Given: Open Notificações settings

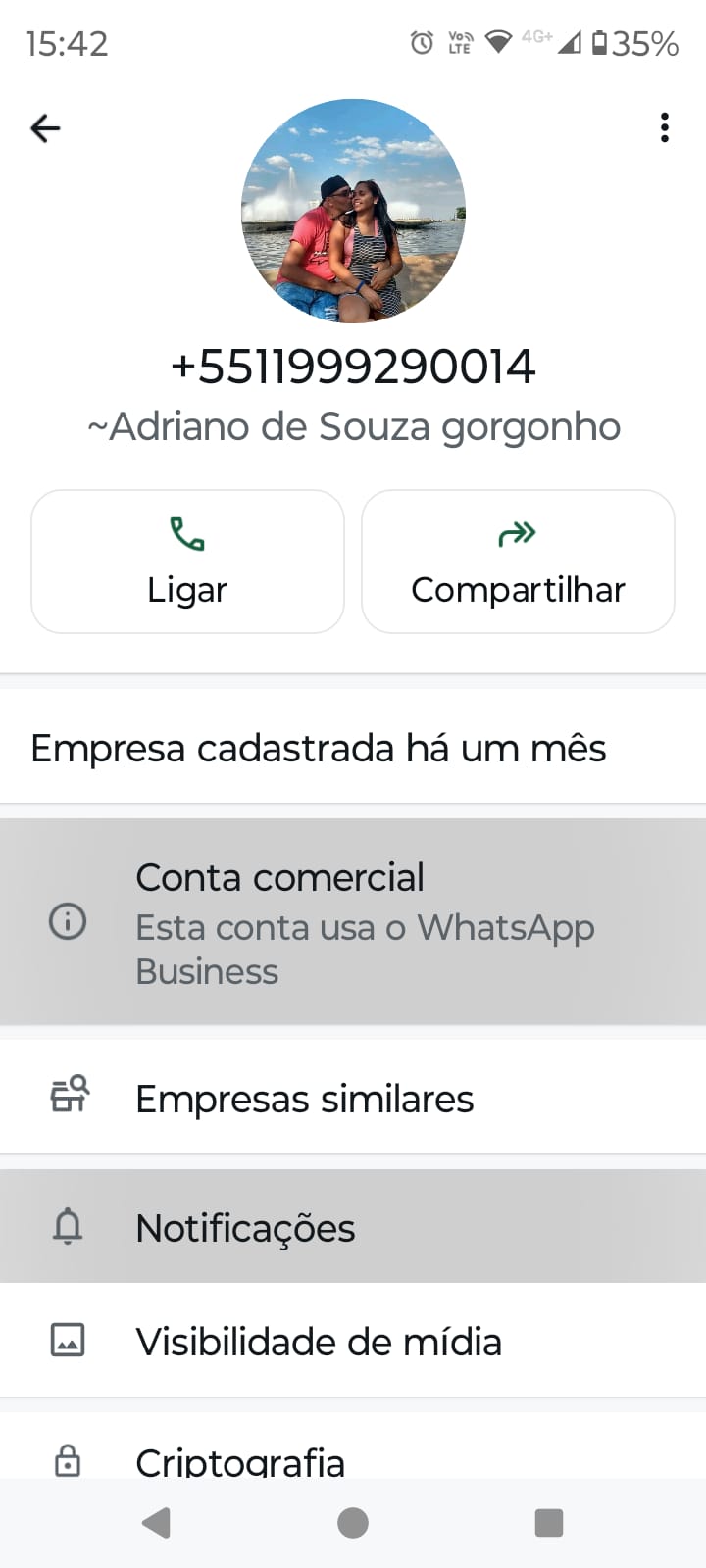Looking at the screenshot, I should click(x=353, y=1227).
